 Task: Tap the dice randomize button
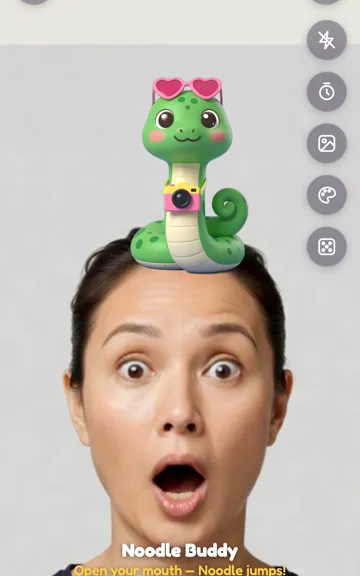click(327, 246)
